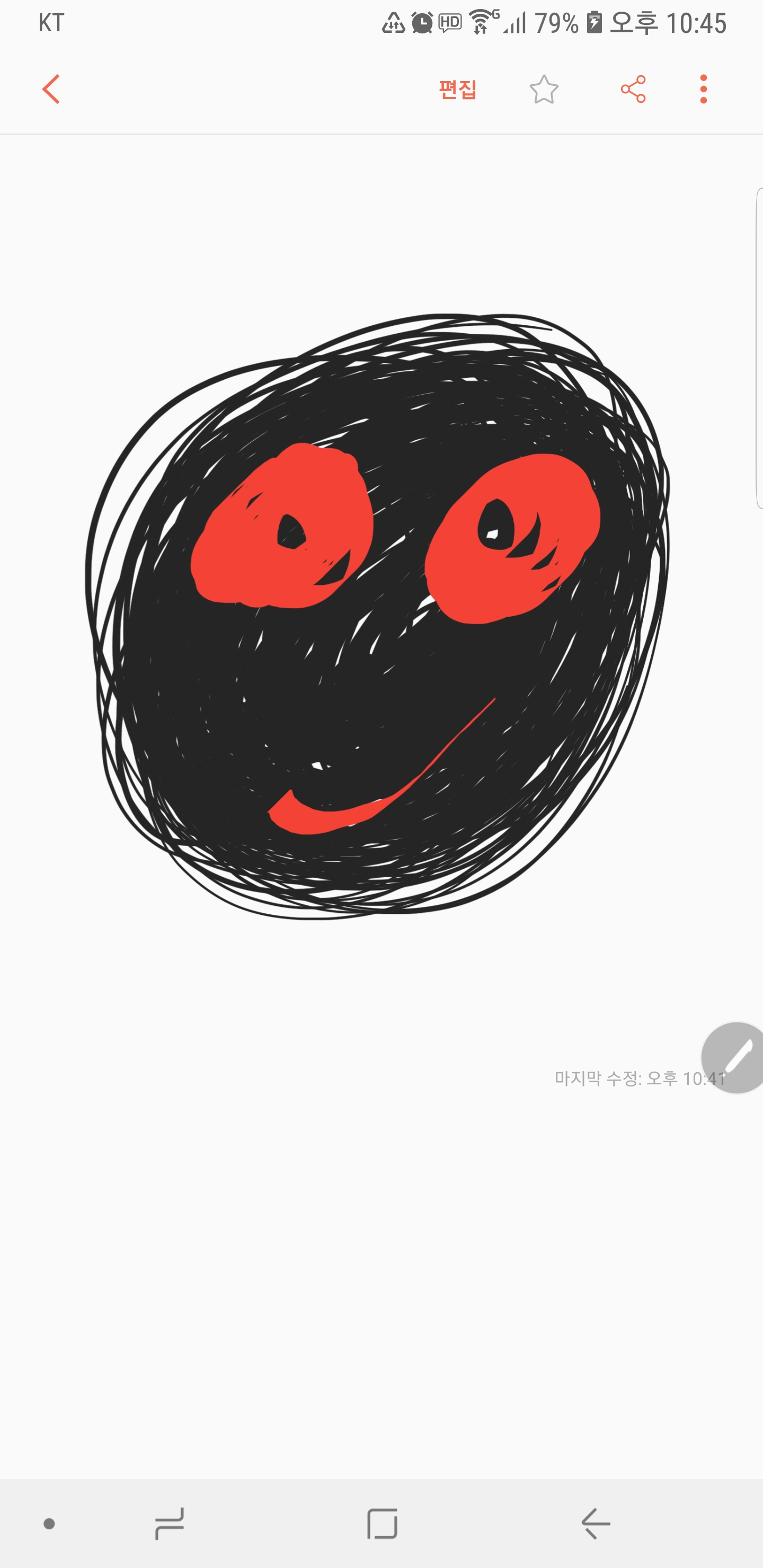763x1568 pixels.
Task: Open recent apps from the navigation bar
Action: 169,1524
